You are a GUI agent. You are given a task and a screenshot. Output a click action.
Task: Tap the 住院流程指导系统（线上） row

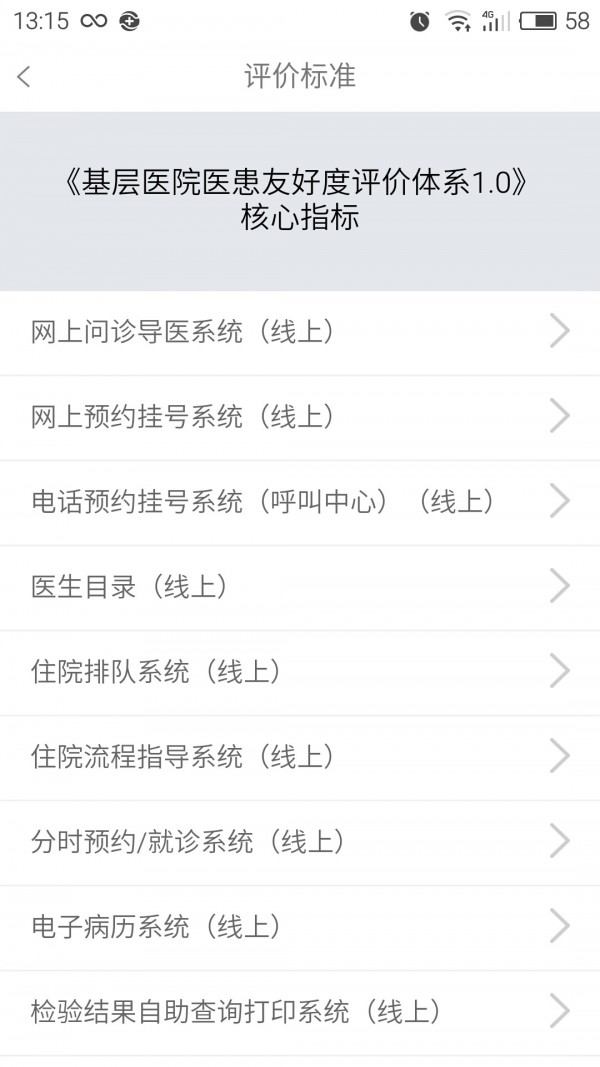[300, 758]
